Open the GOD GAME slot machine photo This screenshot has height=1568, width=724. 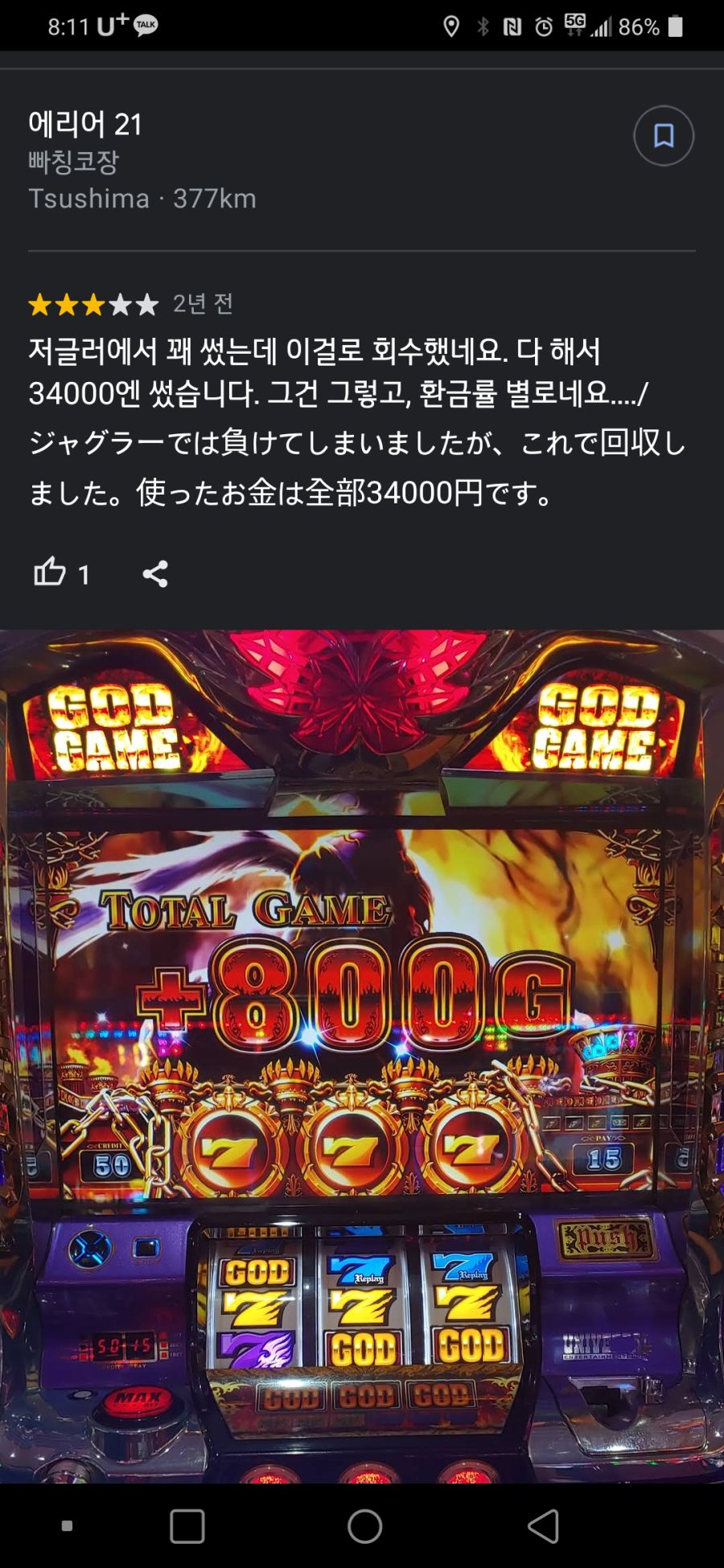362,1053
